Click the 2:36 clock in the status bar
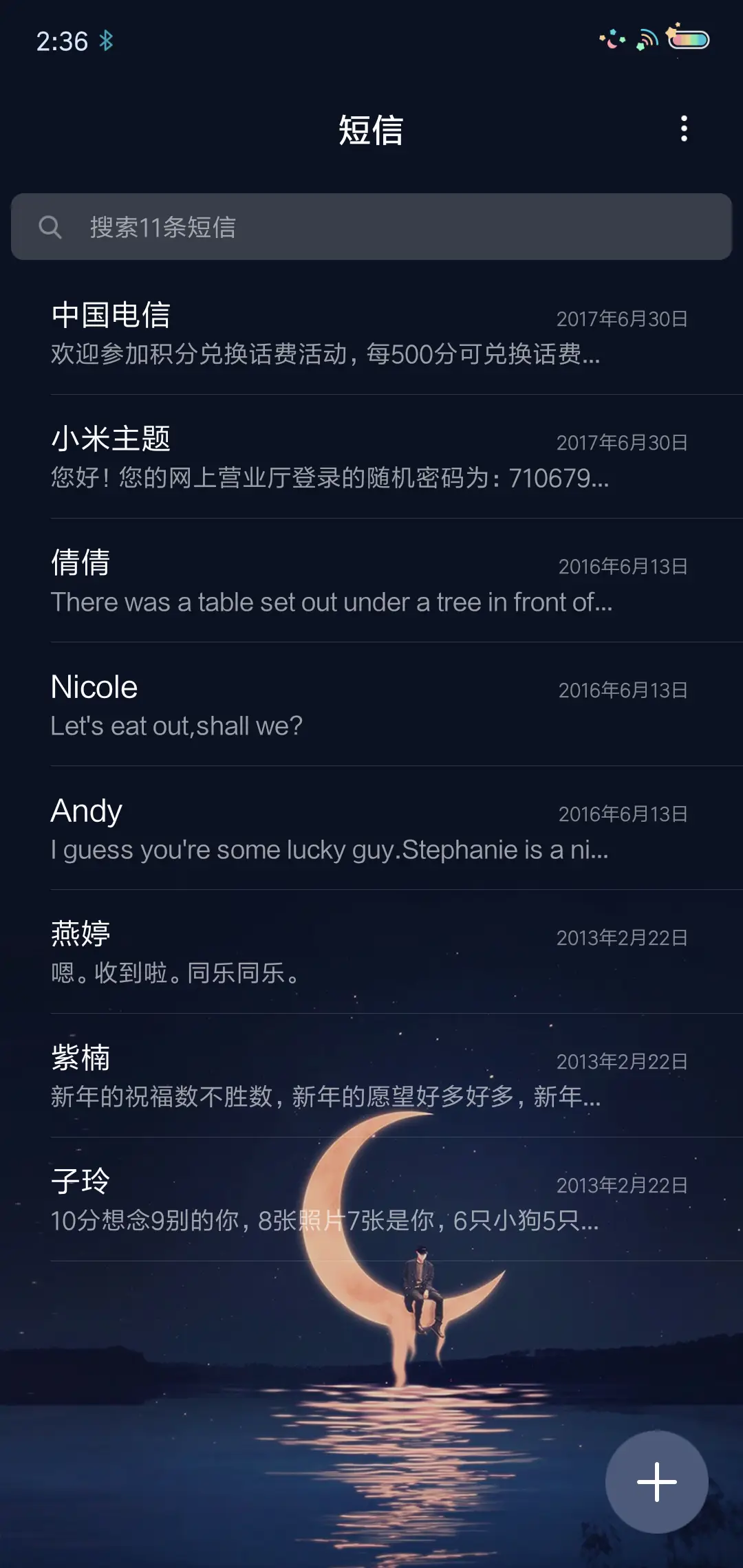This screenshot has width=743, height=1568. 61,41
